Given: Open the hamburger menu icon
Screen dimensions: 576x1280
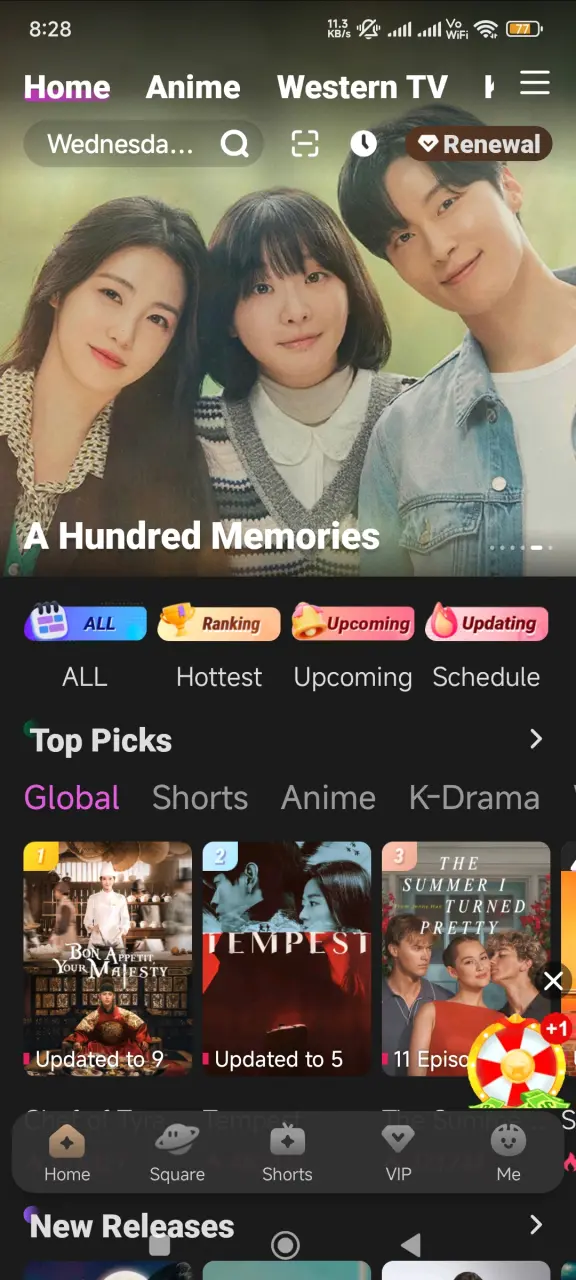Looking at the screenshot, I should (535, 83).
